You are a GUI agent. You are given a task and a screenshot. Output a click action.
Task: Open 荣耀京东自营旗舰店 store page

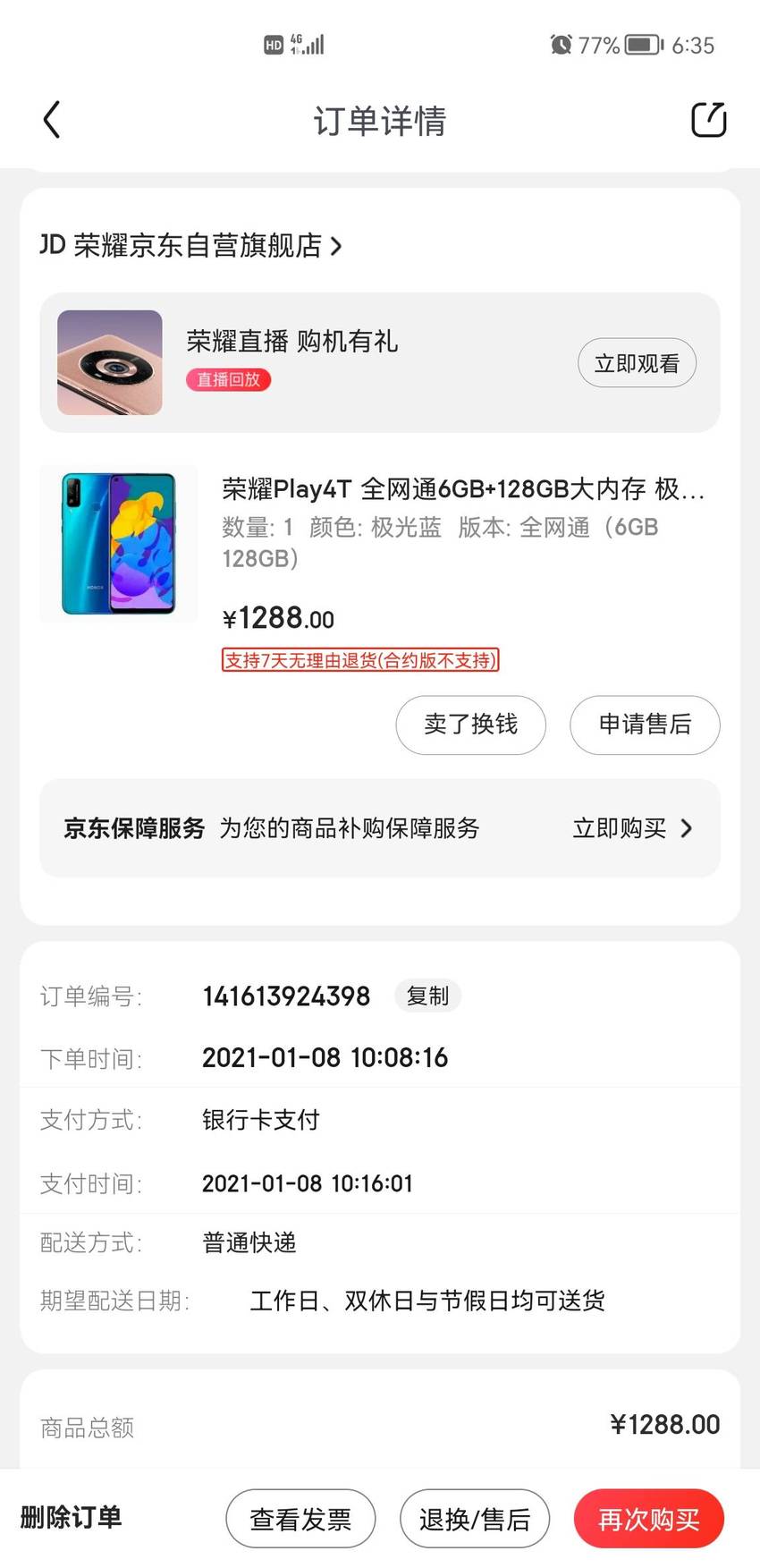(x=190, y=245)
